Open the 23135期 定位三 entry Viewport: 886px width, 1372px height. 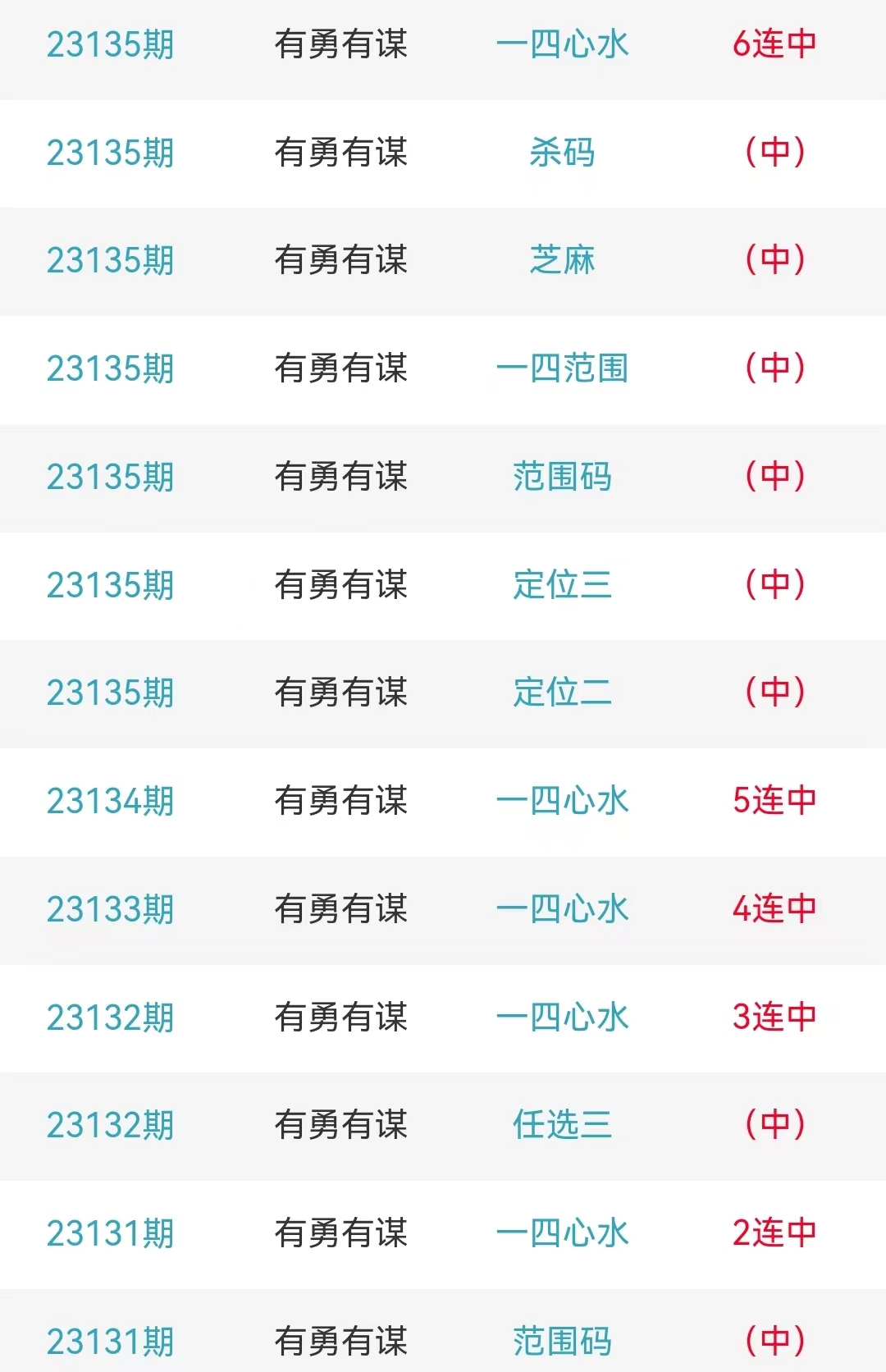(562, 585)
